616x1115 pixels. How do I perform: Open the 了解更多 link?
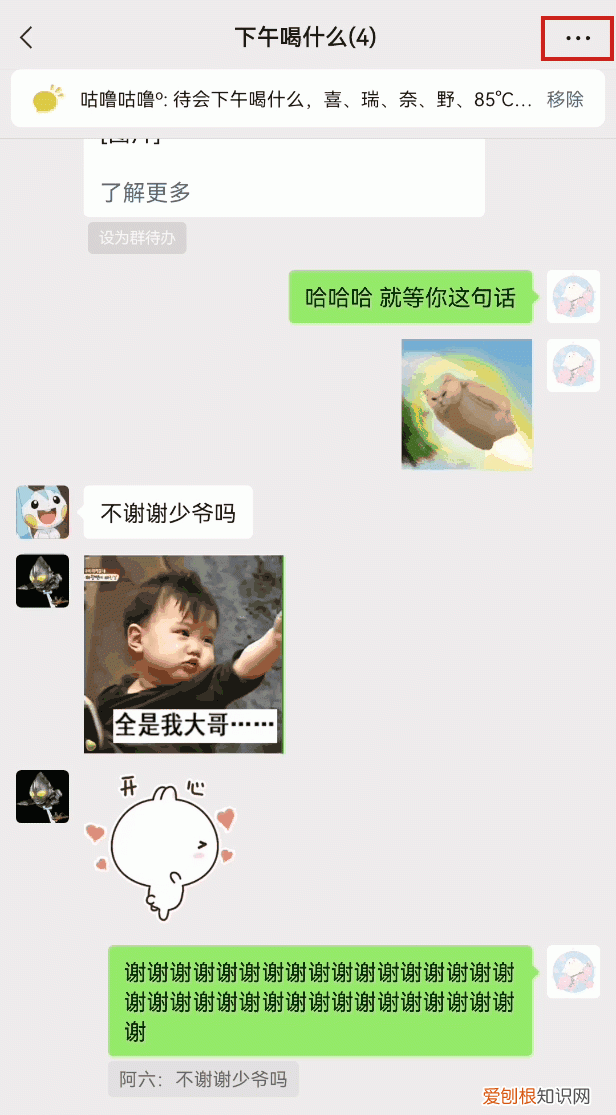pos(146,192)
